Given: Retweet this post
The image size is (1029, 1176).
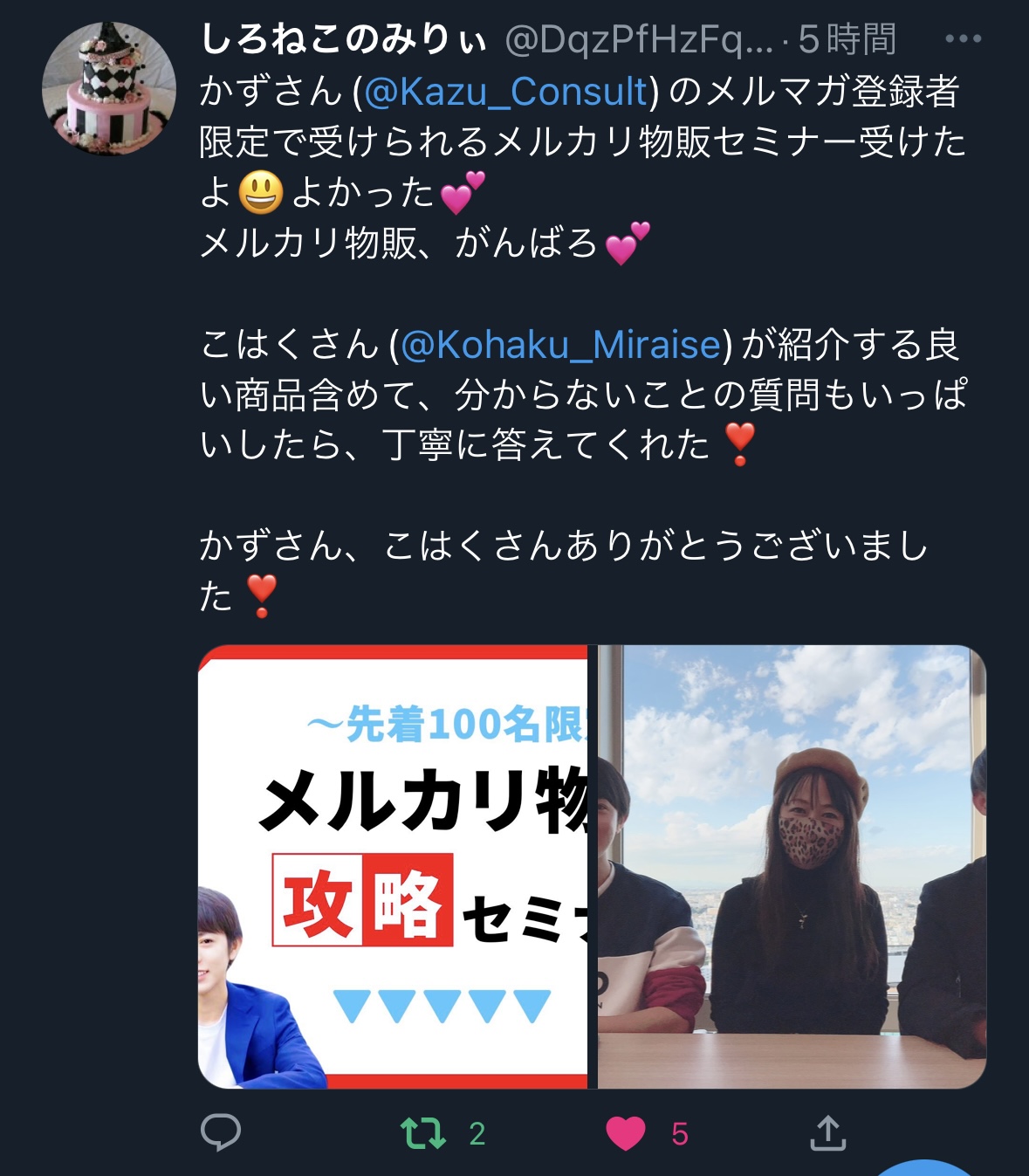Looking at the screenshot, I should (423, 1133).
